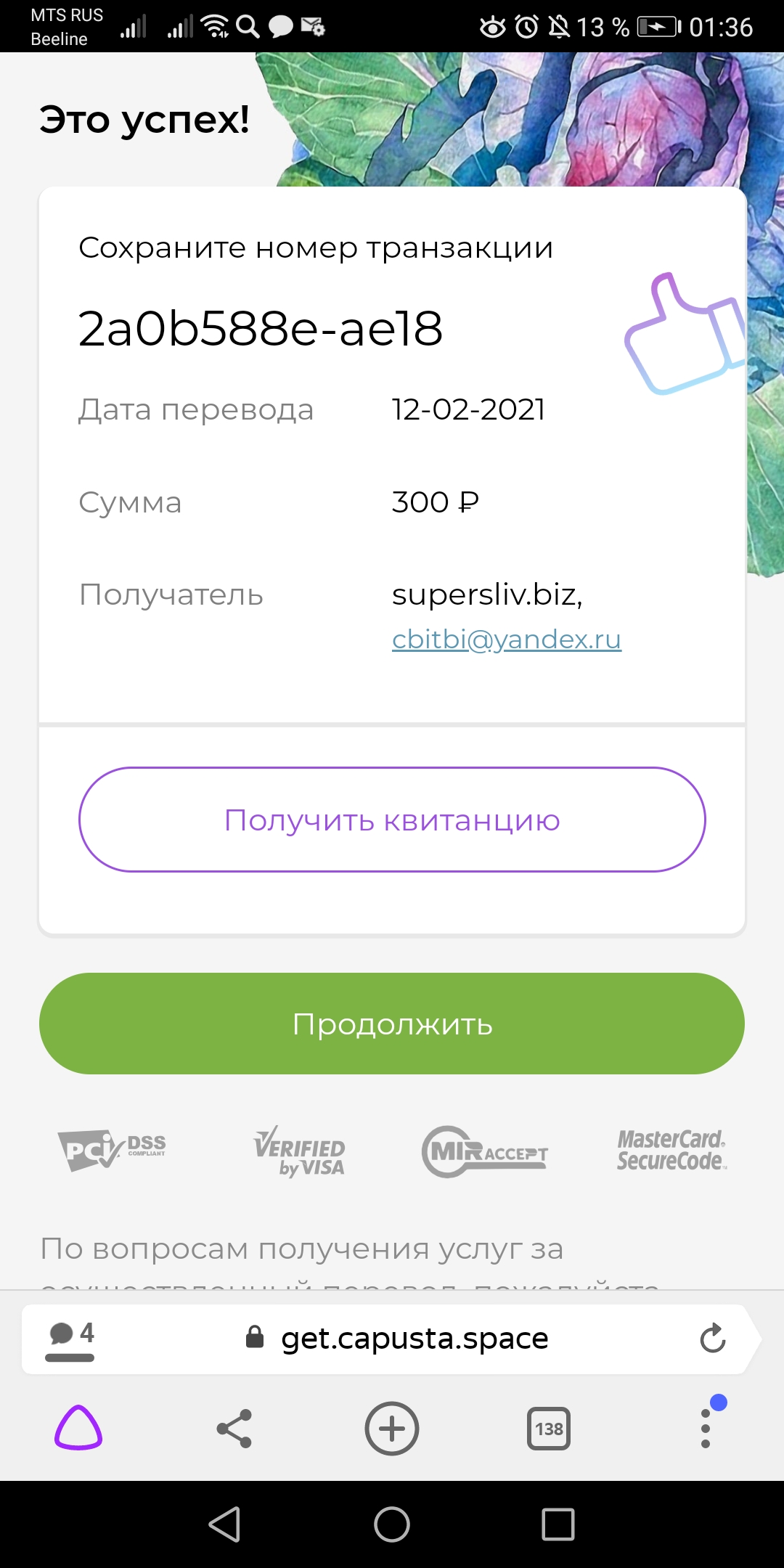This screenshot has height=1568, width=784.
Task: Open the cbitbi@yandex.ru email link
Action: pos(507,639)
